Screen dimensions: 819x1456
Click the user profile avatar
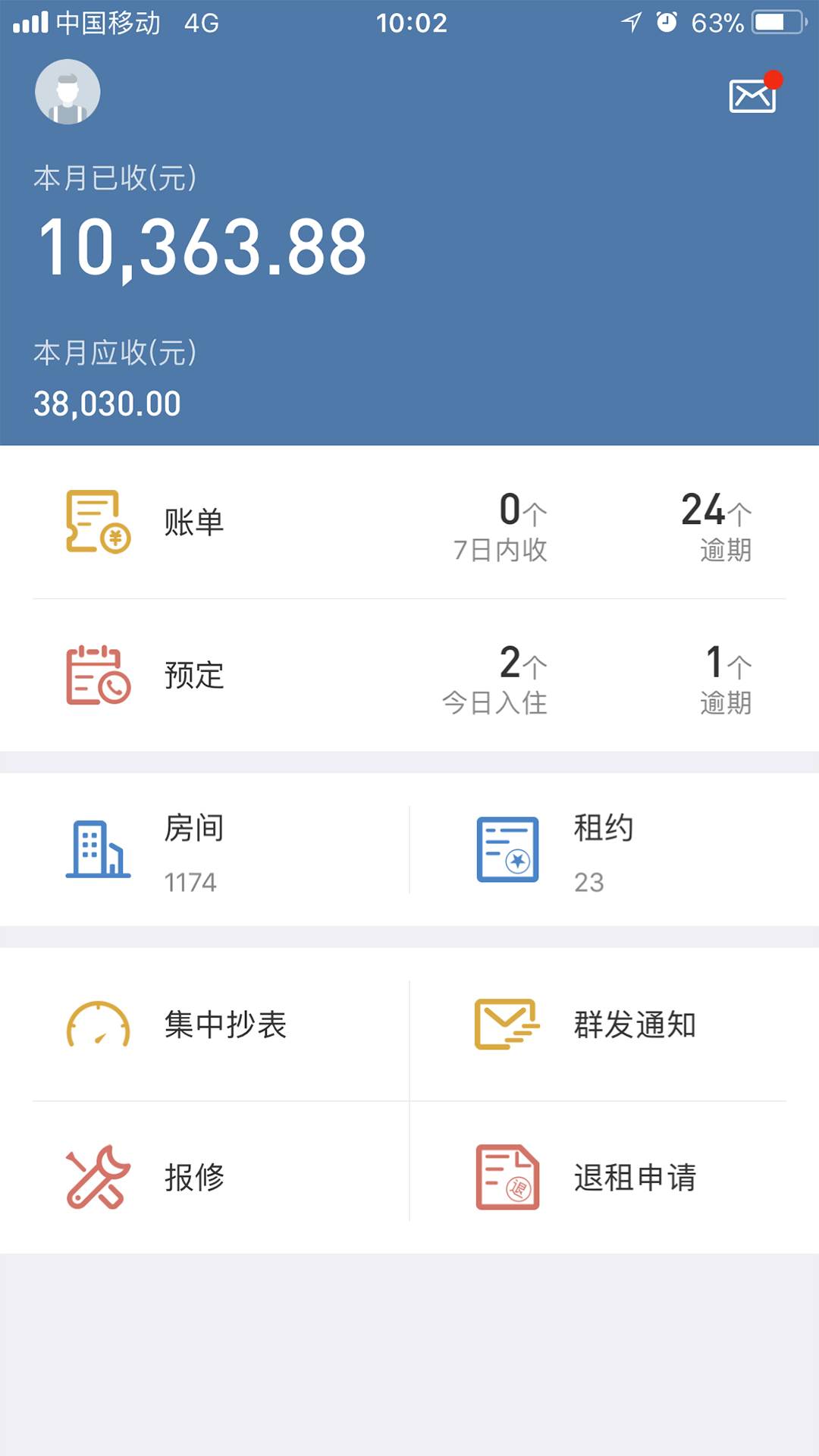(67, 91)
